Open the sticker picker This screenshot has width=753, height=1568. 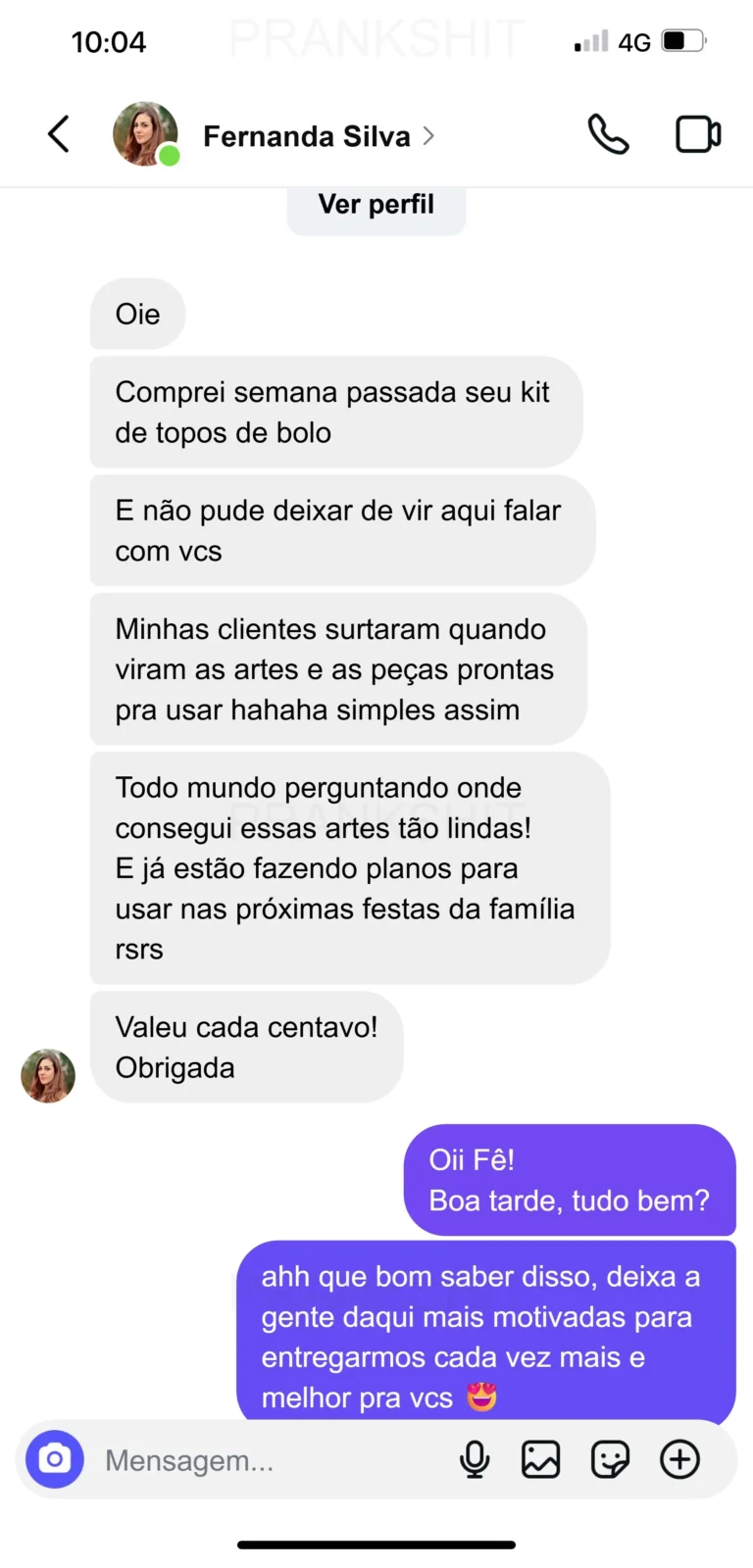coord(610,1459)
